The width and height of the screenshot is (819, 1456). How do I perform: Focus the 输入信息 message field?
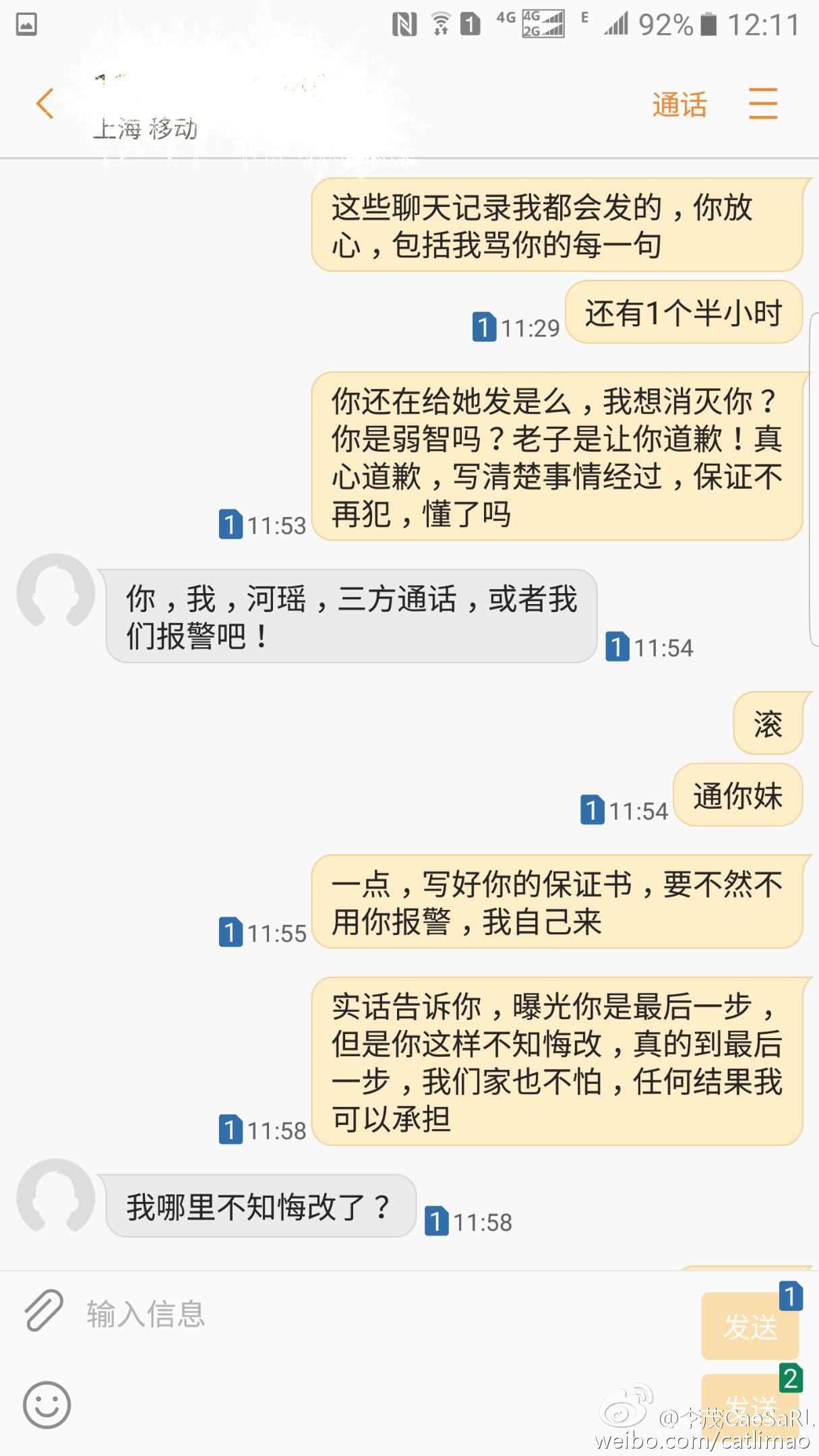384,1314
